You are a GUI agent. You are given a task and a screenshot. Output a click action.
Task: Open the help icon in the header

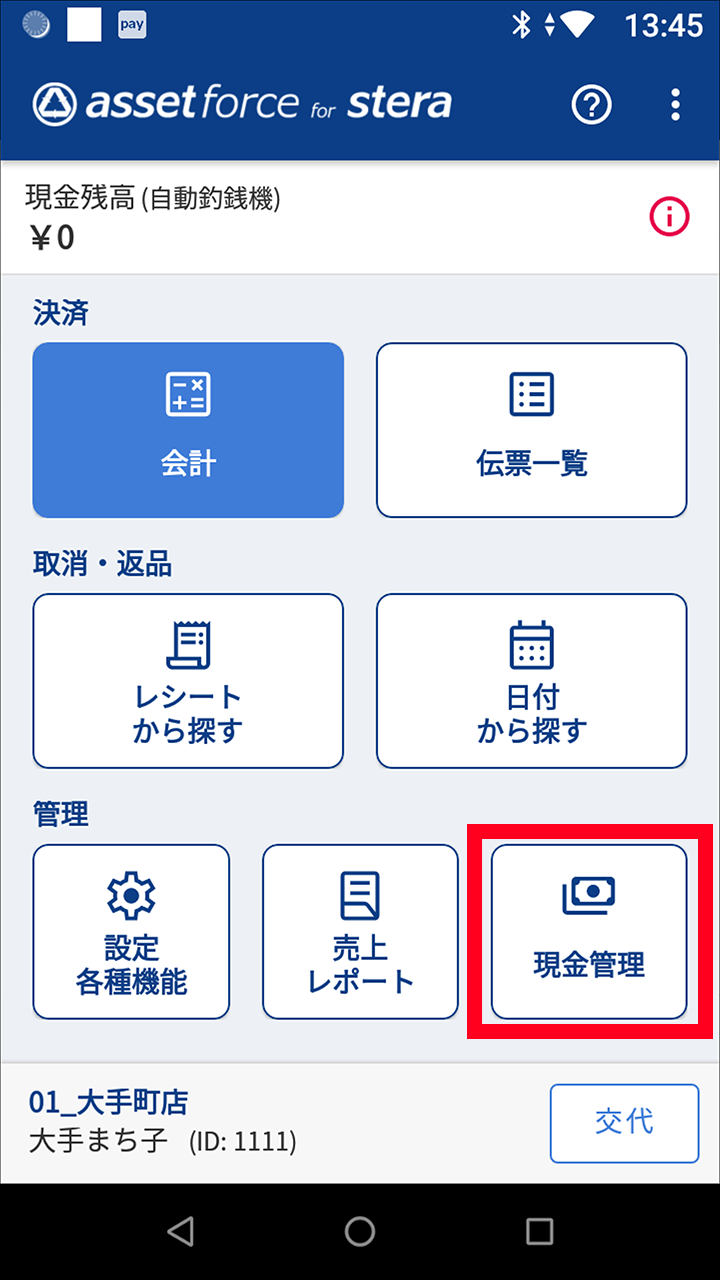point(591,104)
